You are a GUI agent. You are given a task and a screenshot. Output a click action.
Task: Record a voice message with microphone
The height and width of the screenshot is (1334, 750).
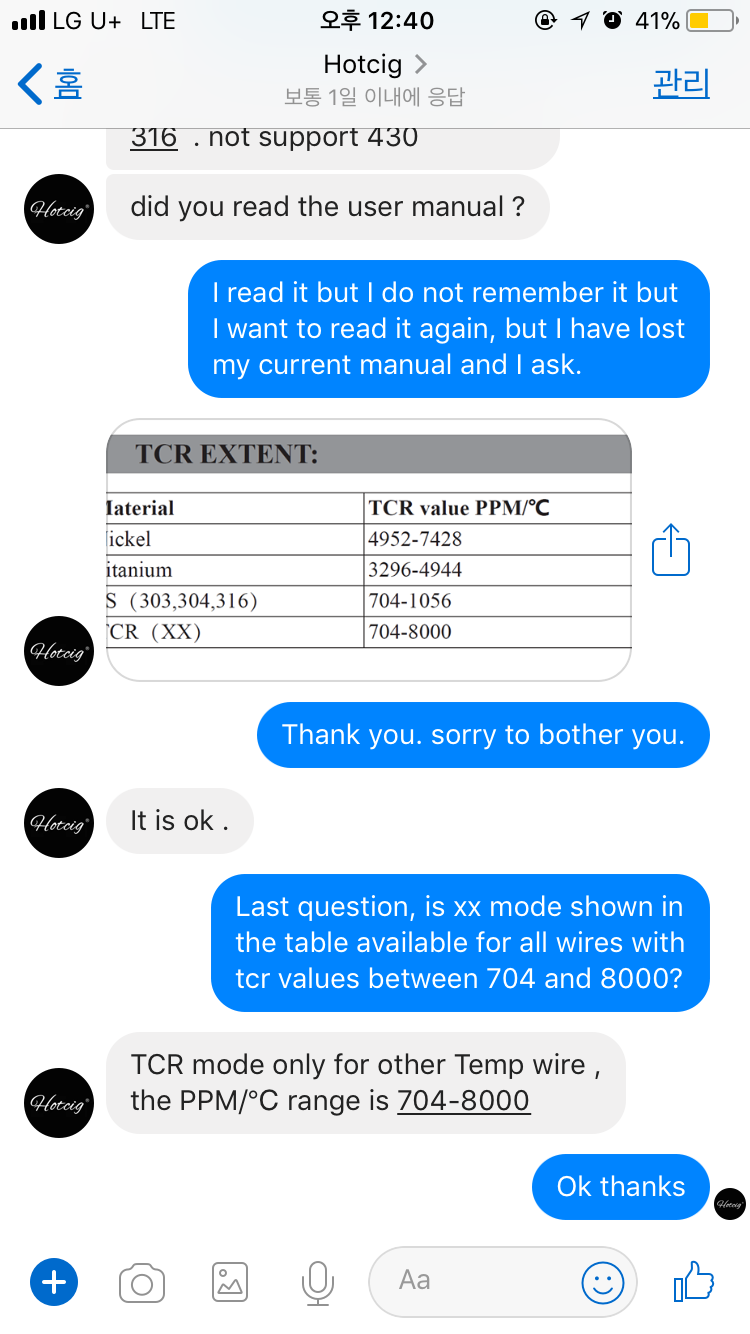pyautogui.click(x=318, y=1281)
